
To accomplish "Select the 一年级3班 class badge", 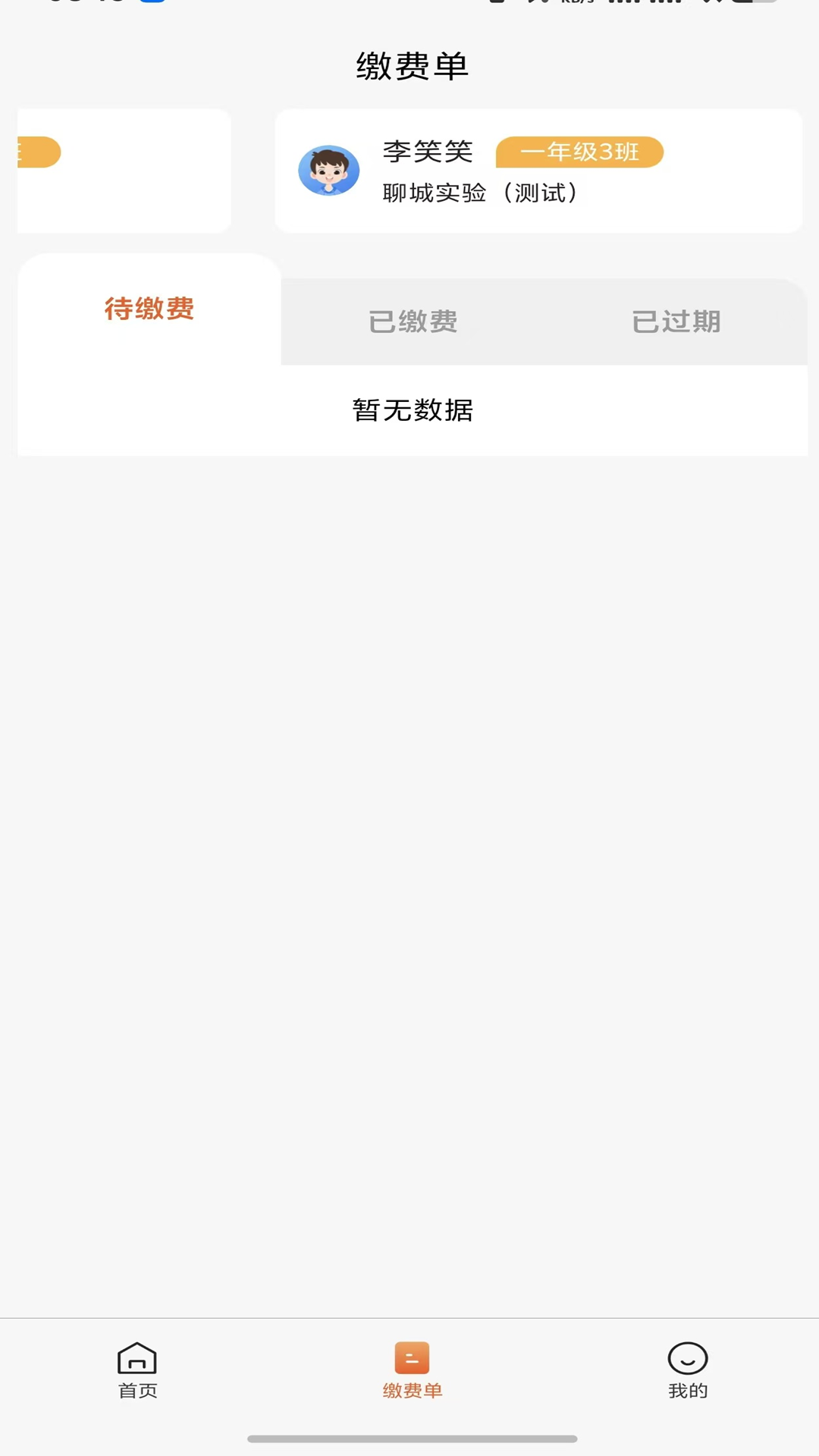I will 580,152.
